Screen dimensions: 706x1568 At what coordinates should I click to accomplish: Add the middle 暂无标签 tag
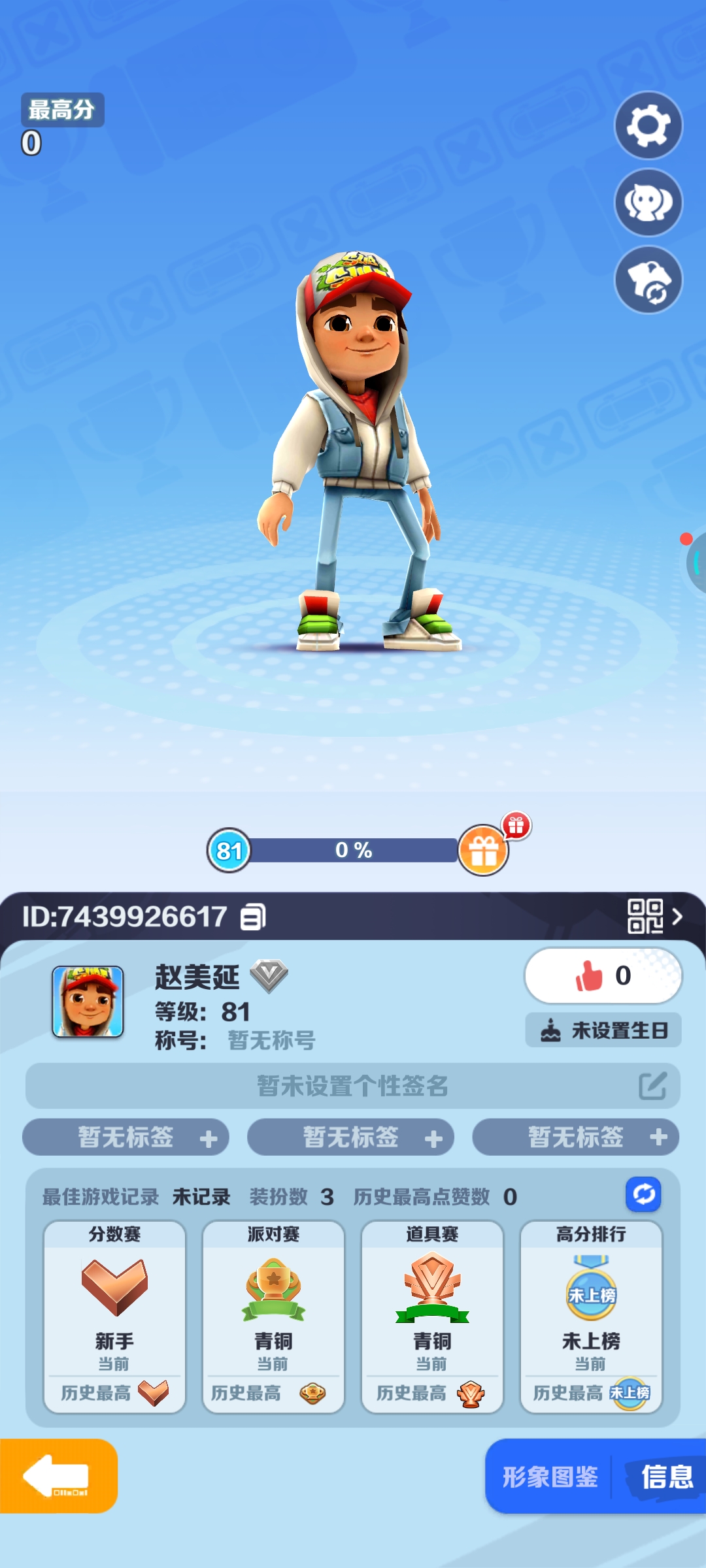click(350, 1137)
